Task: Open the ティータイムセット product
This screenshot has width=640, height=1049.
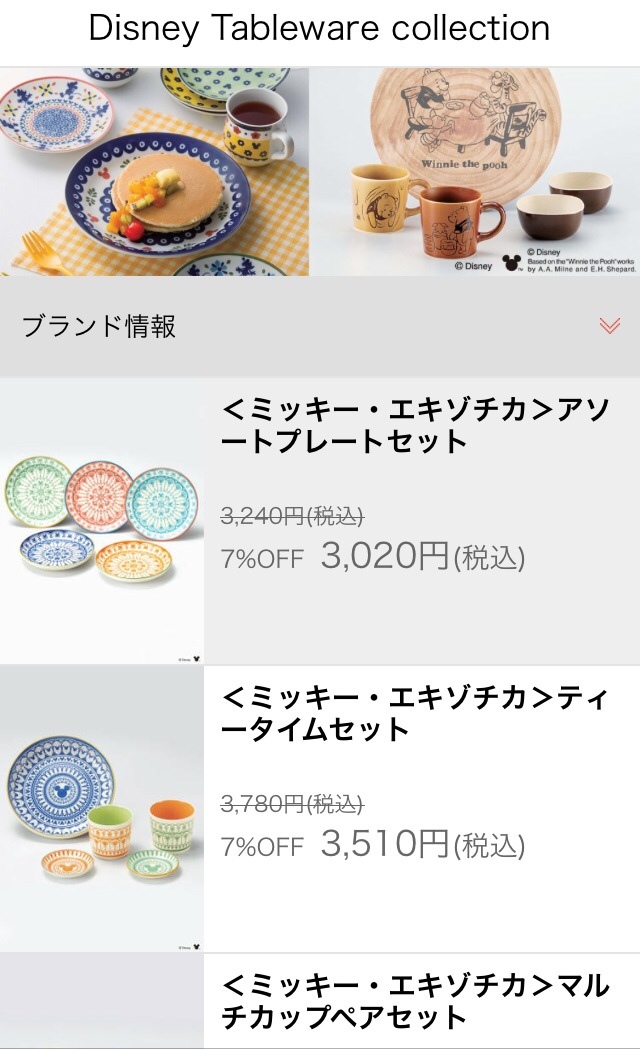Action: [414, 713]
